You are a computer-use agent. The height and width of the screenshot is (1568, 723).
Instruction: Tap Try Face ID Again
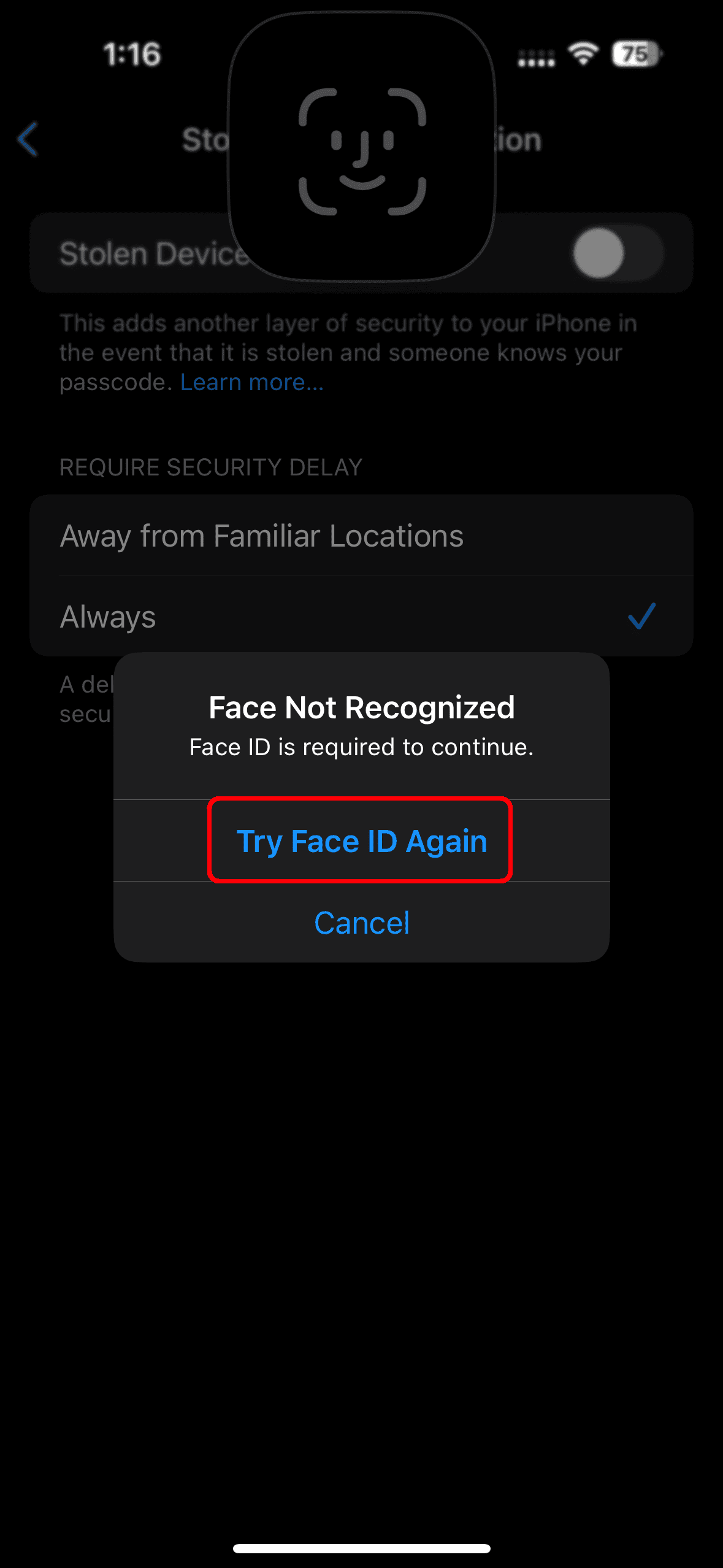click(x=361, y=840)
